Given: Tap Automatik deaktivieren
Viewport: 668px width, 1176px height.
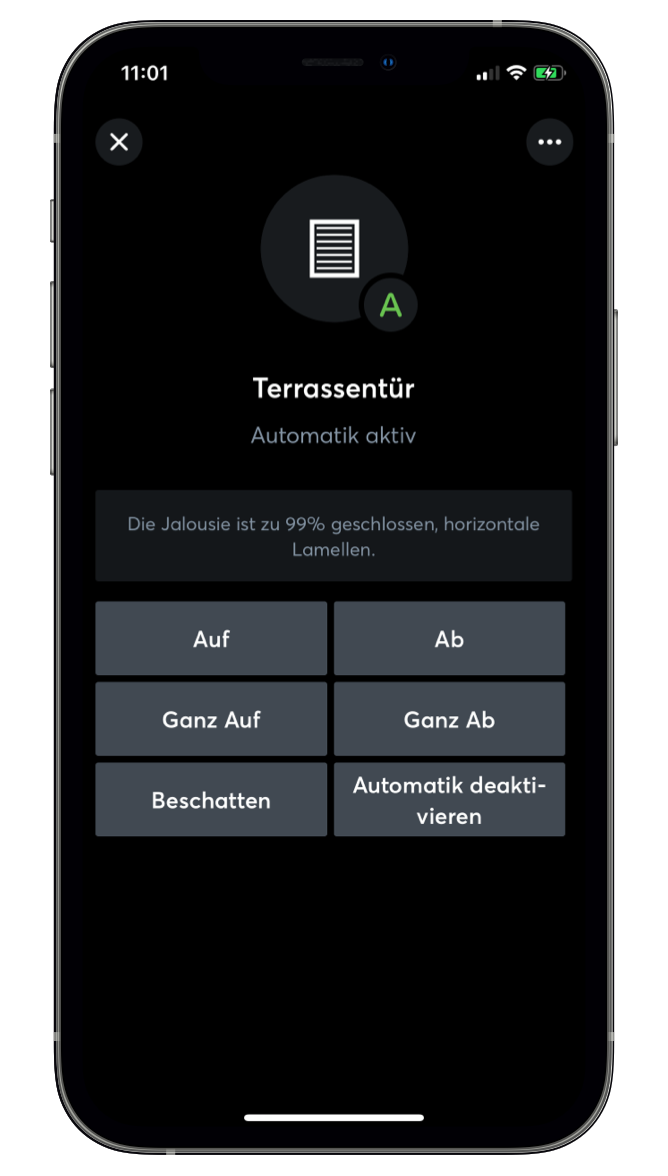Looking at the screenshot, I should [x=449, y=800].
